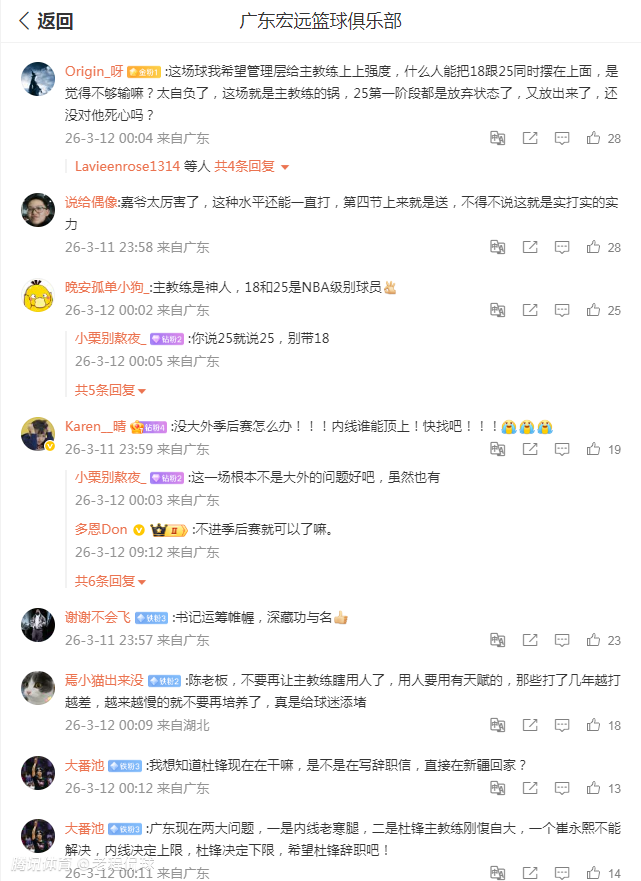The image size is (641, 881).
Task: Open 蔫小猫出来没's profile name
Action: [104, 680]
